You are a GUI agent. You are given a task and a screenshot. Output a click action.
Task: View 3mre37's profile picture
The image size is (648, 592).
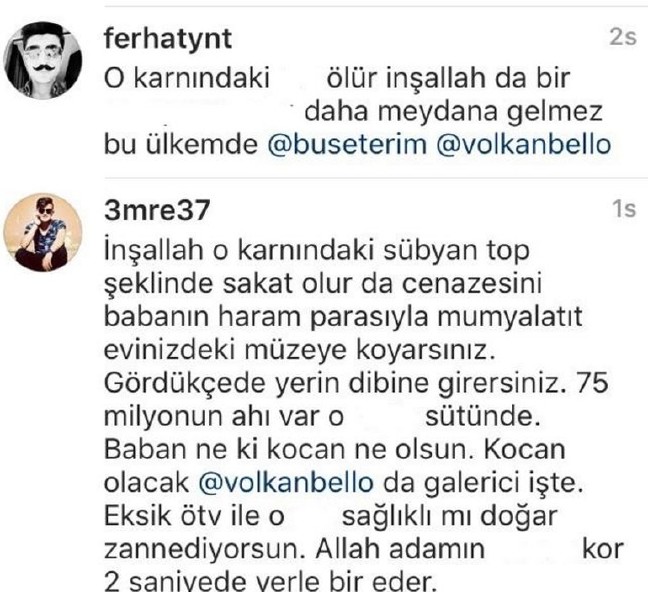click(x=42, y=232)
